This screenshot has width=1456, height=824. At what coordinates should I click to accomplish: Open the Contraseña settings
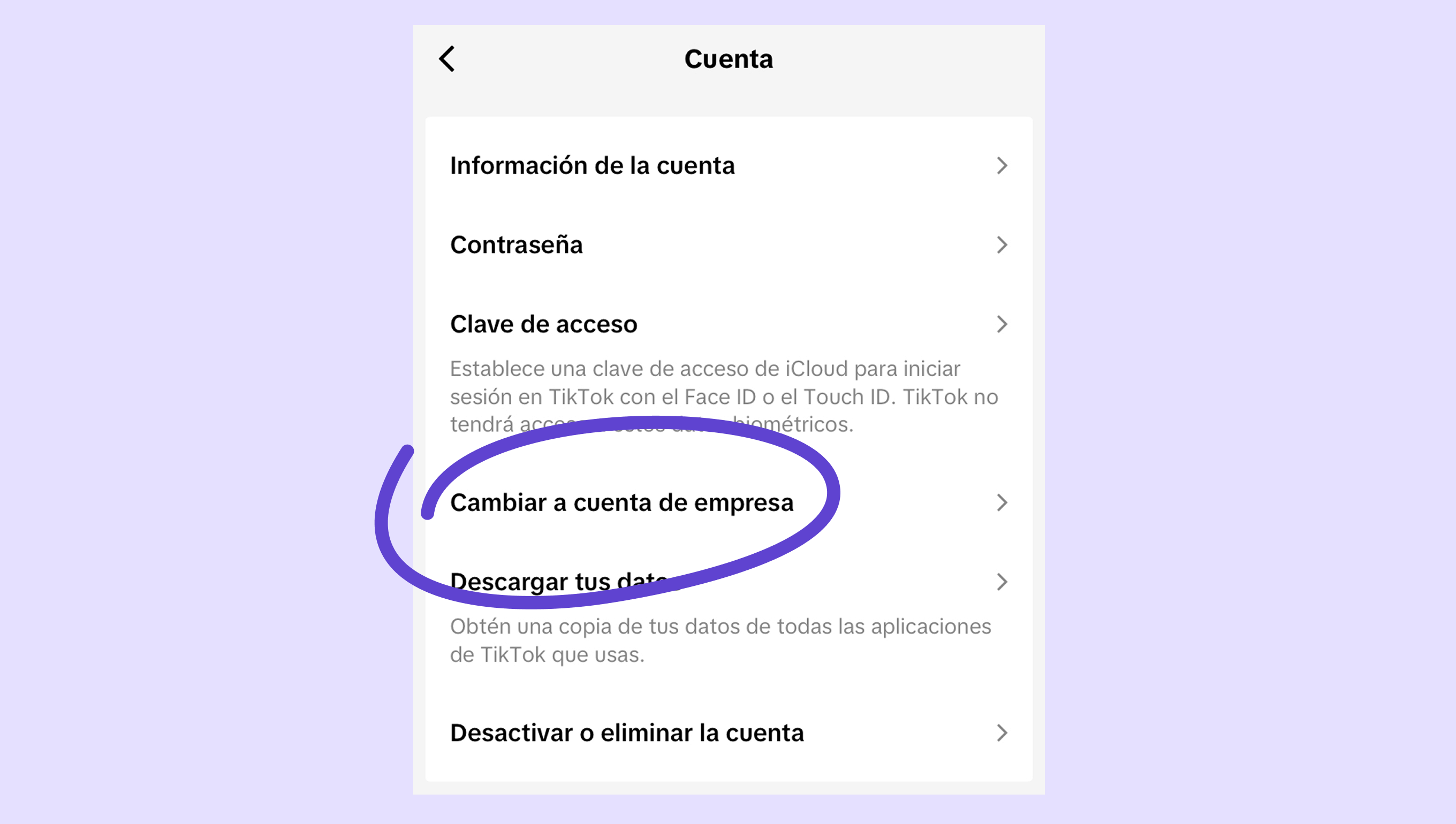tap(728, 245)
